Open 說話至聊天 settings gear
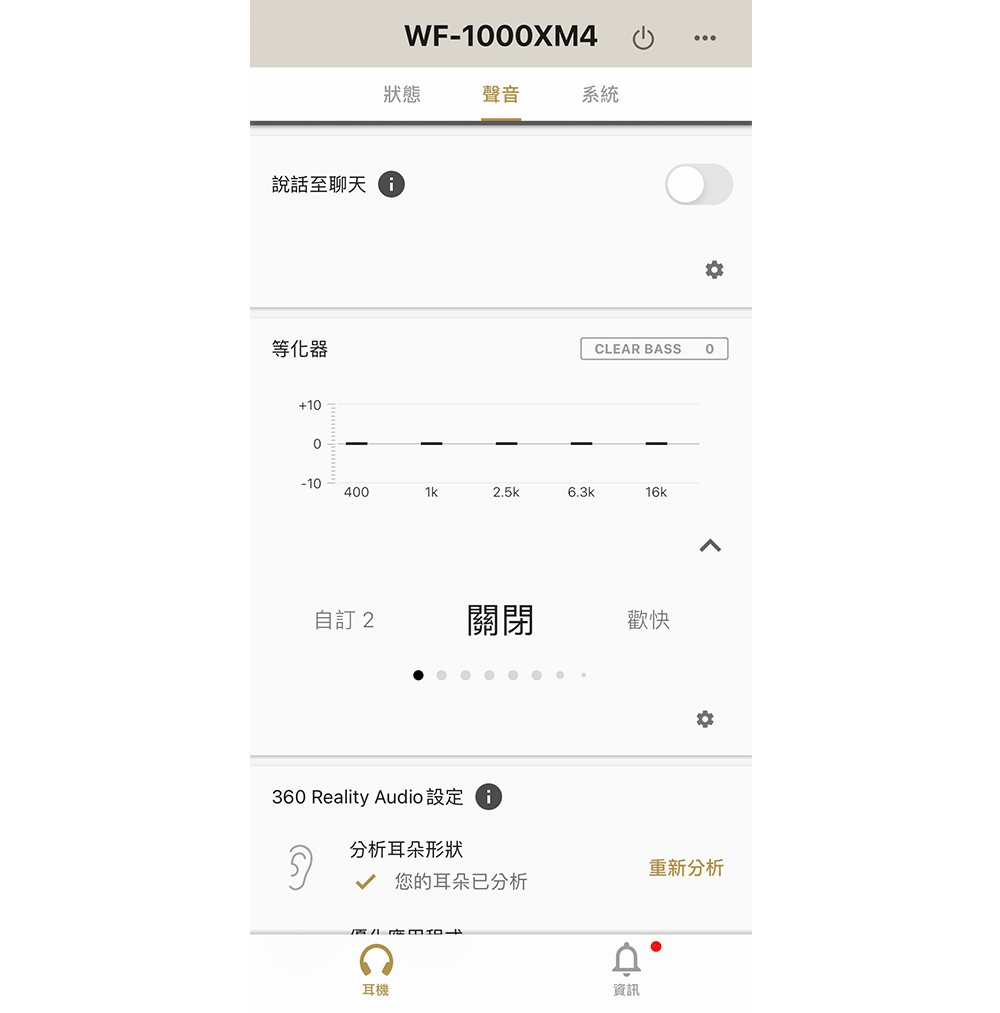The width and height of the screenshot is (1000, 1013). pyautogui.click(x=714, y=270)
